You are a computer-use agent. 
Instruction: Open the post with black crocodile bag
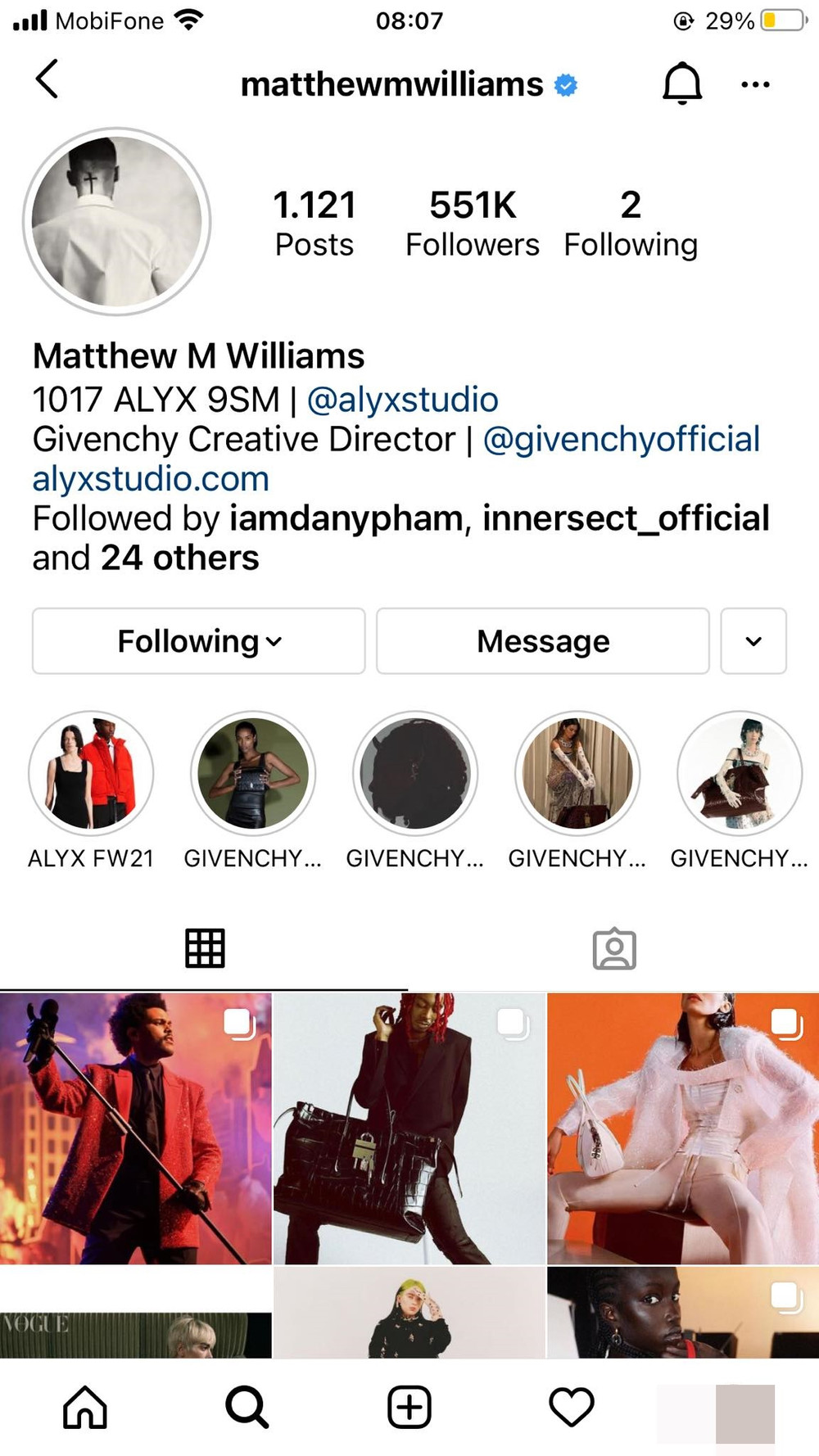tap(409, 1128)
